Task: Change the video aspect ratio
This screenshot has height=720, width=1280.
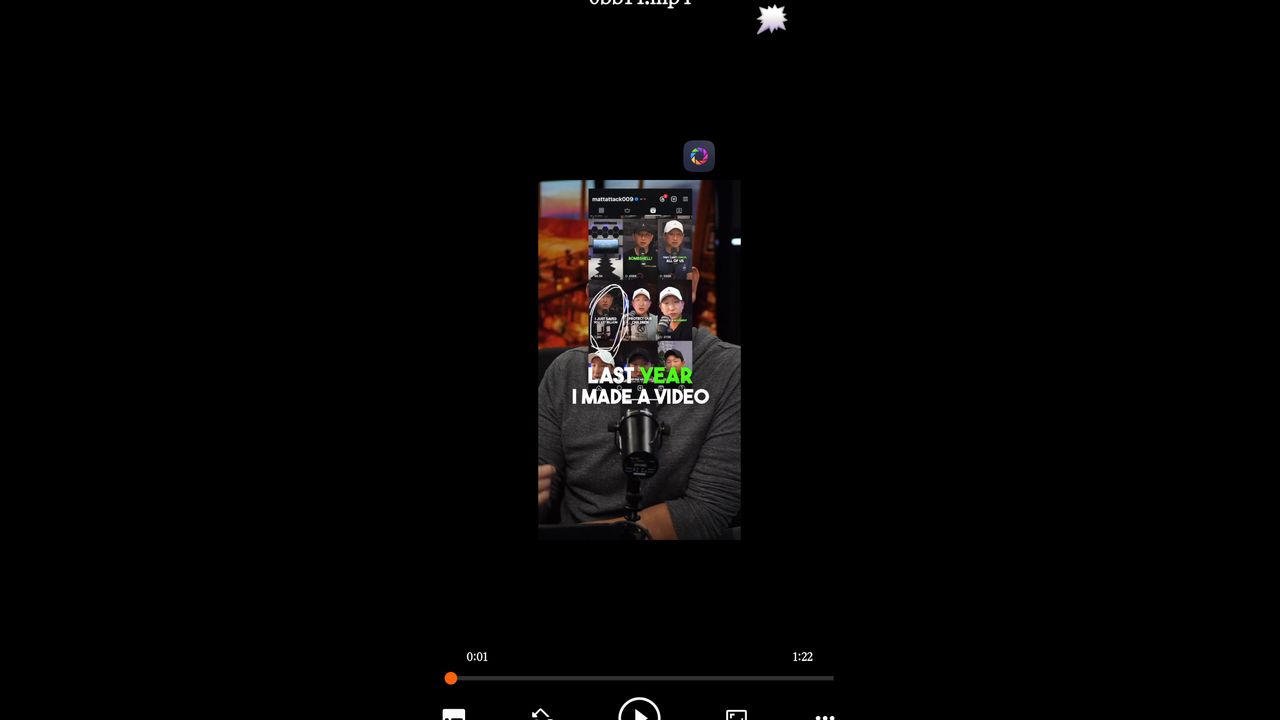Action: [x=736, y=714]
